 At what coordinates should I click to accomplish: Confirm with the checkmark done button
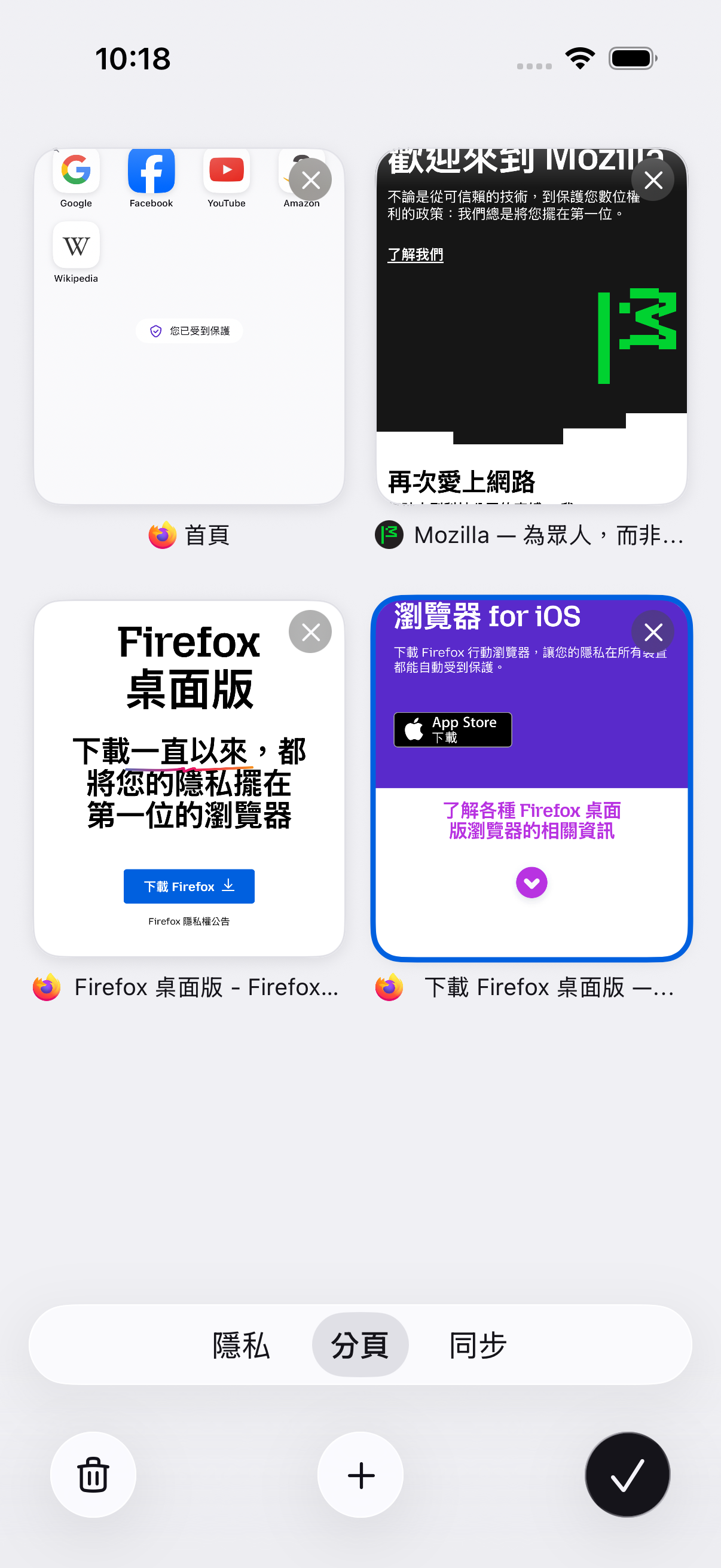tap(627, 1475)
